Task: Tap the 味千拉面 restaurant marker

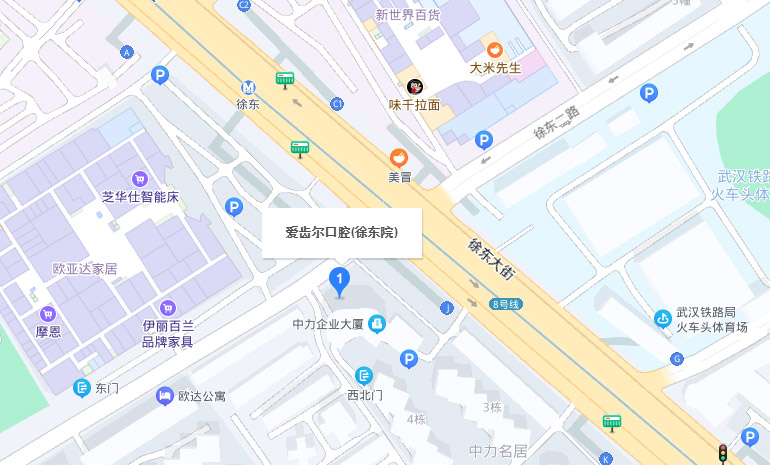Action: [414, 87]
